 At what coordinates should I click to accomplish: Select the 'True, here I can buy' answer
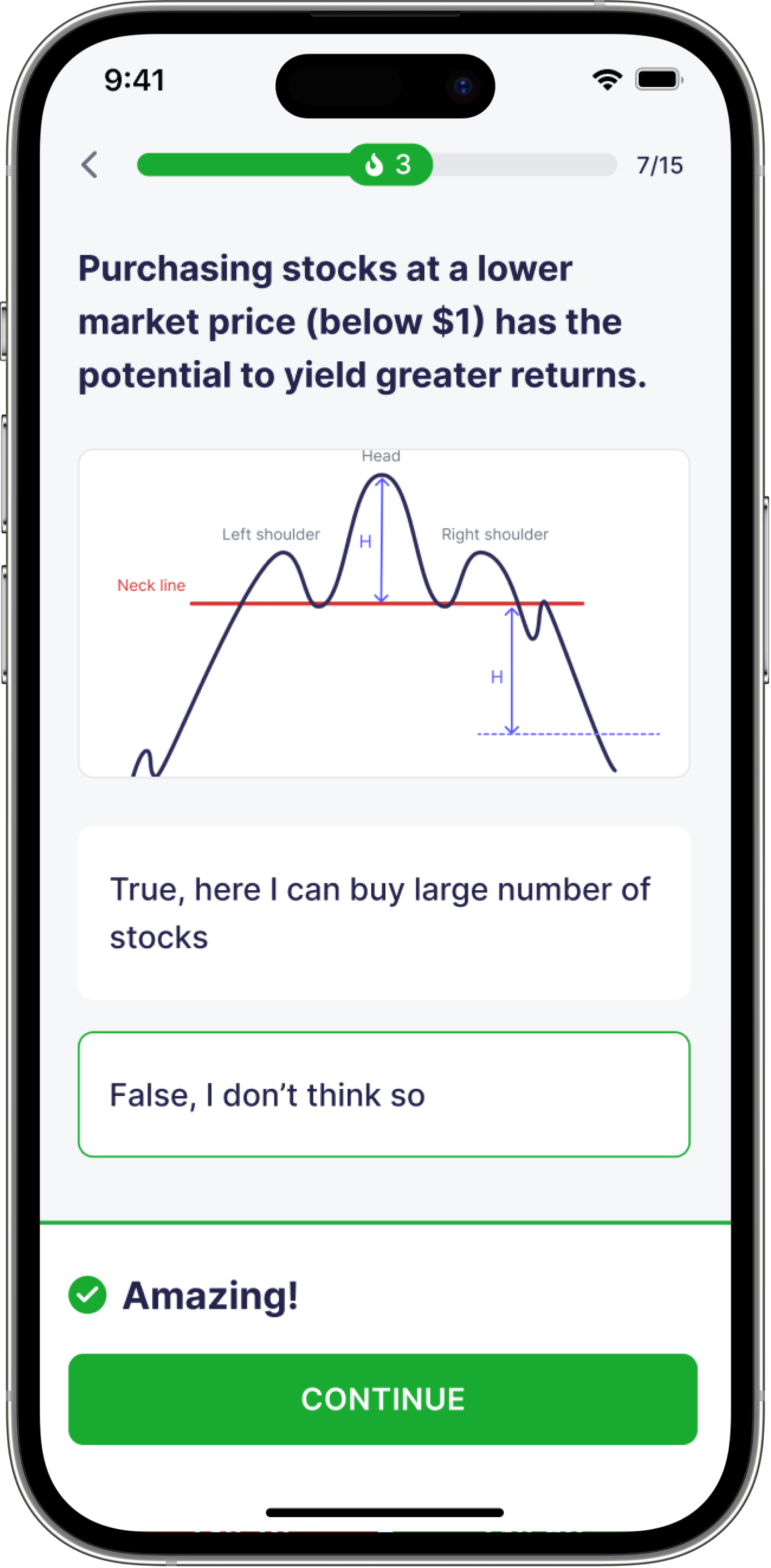click(383, 912)
